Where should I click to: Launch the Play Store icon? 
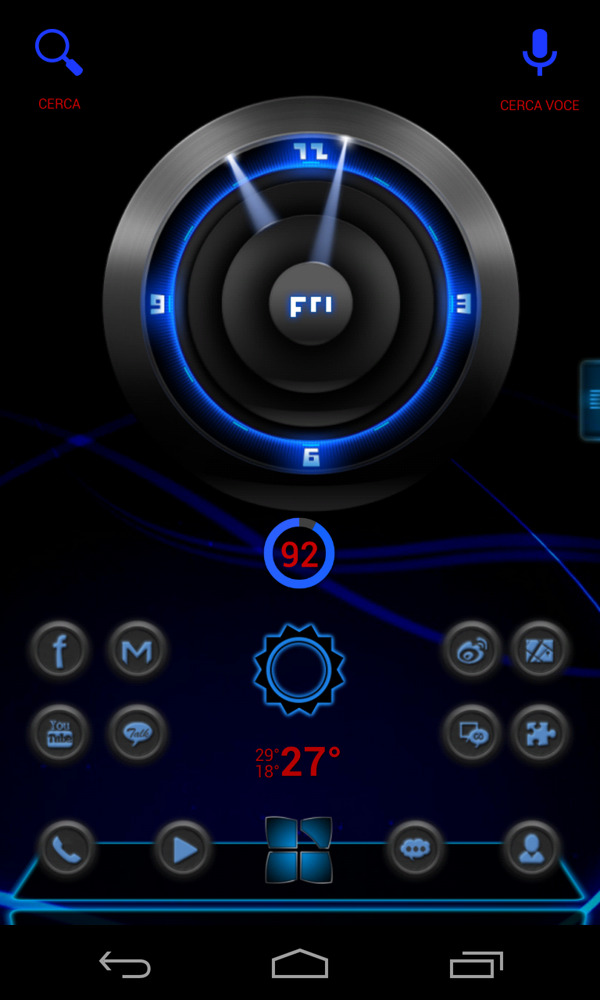tap(183, 850)
